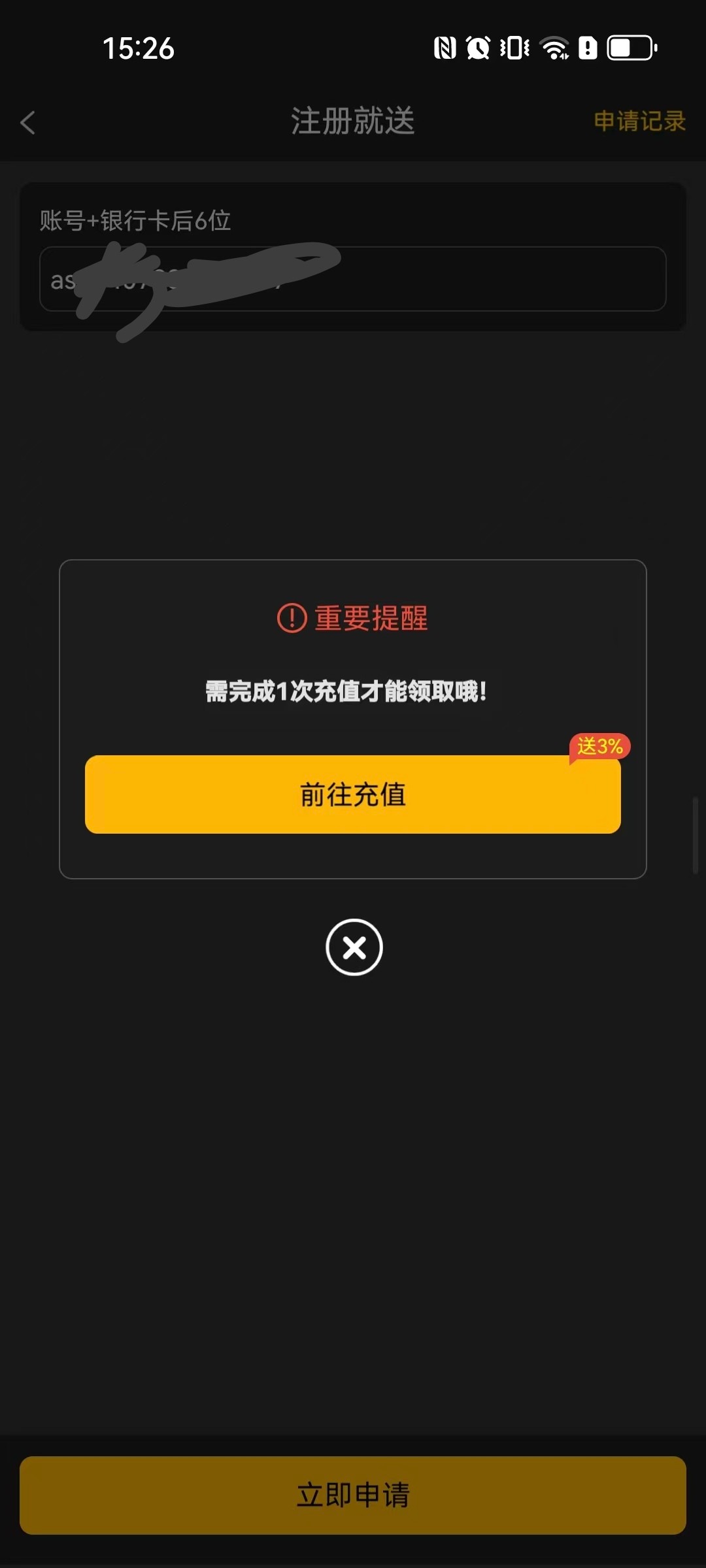The image size is (706, 1568).
Task: Tap the 前往充值 button
Action: coord(353,794)
